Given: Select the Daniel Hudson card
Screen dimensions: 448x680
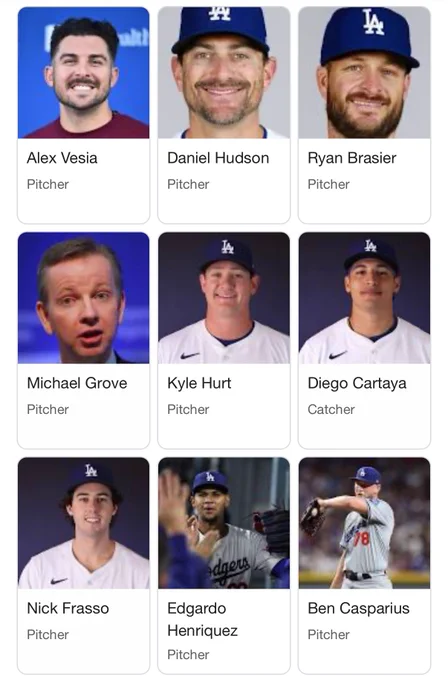Looking at the screenshot, I should point(224,115).
